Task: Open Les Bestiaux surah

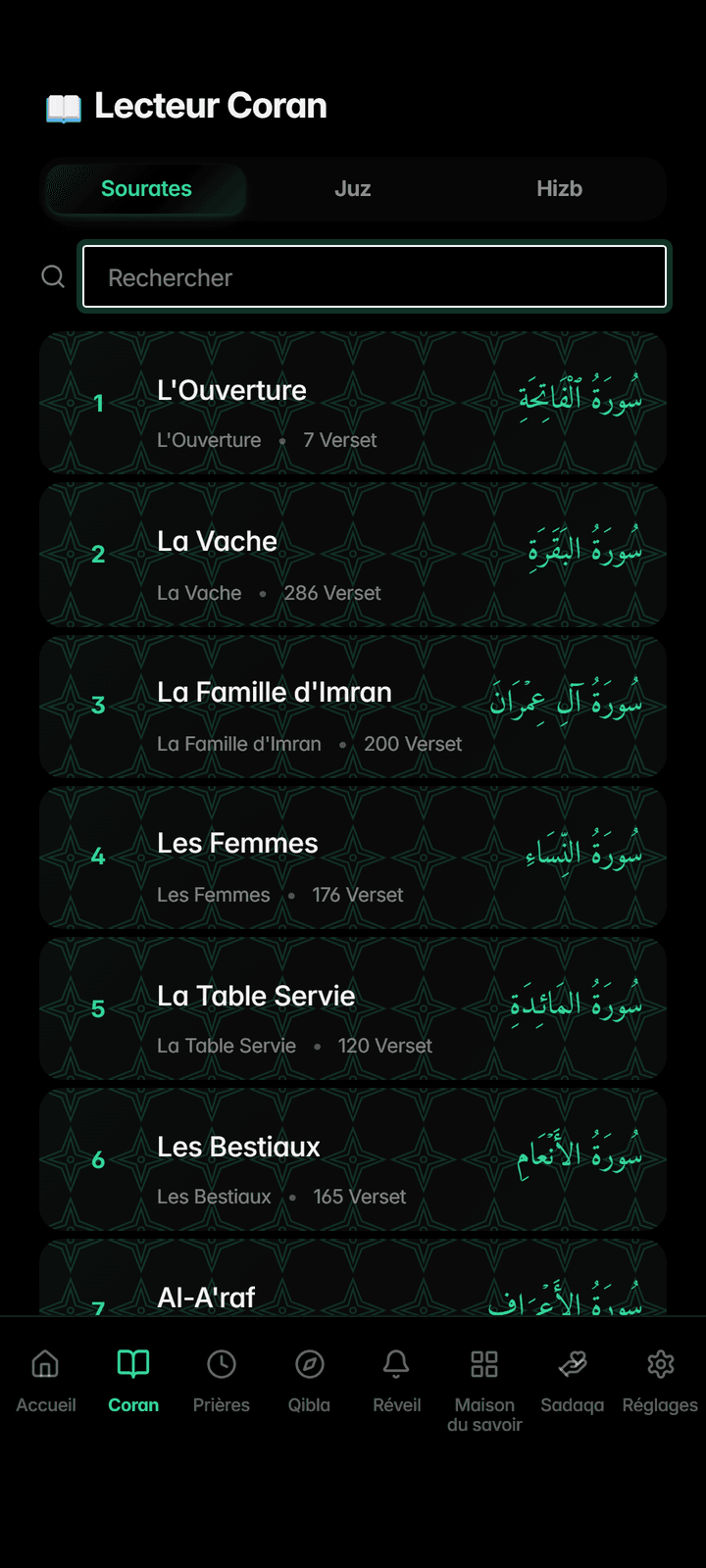Action: (x=352, y=1159)
